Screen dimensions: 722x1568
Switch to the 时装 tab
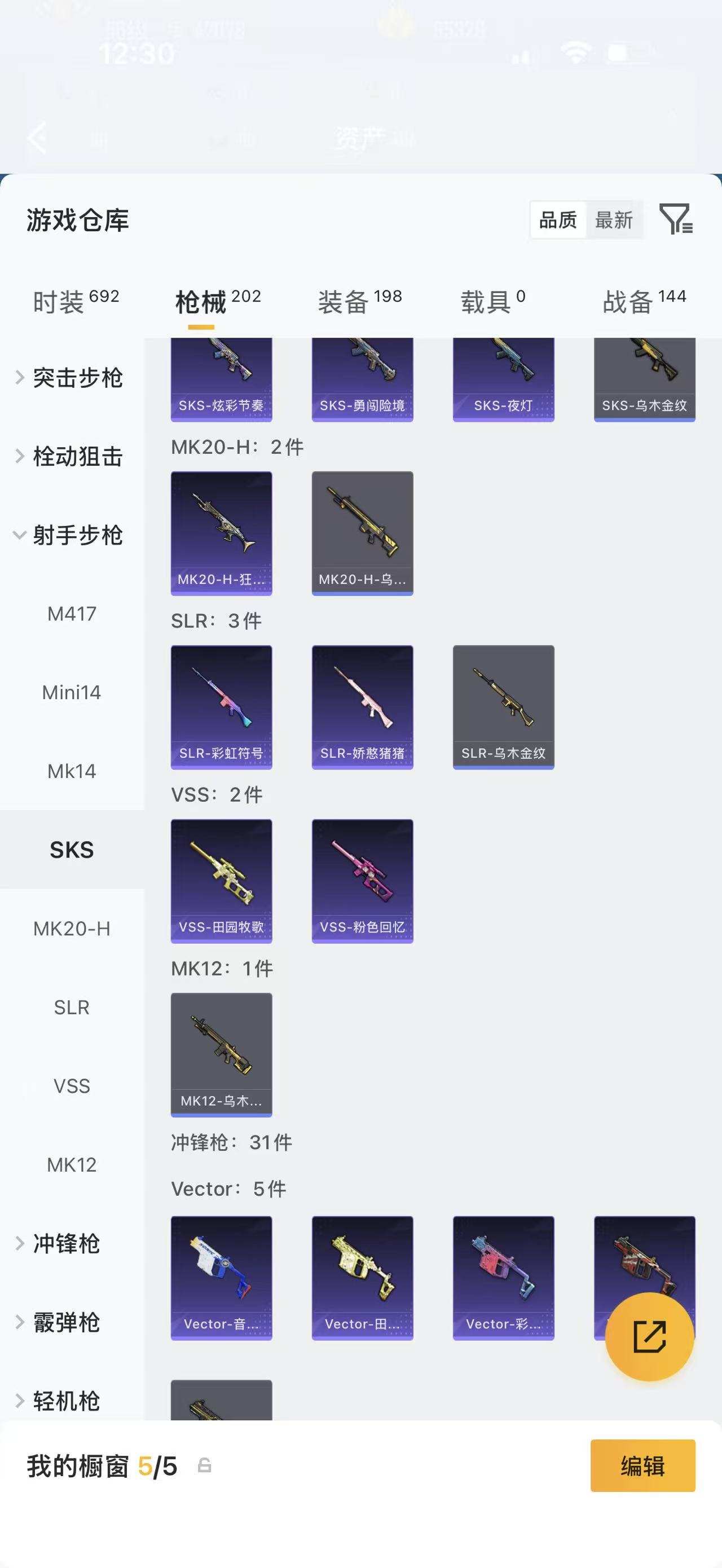point(76,301)
